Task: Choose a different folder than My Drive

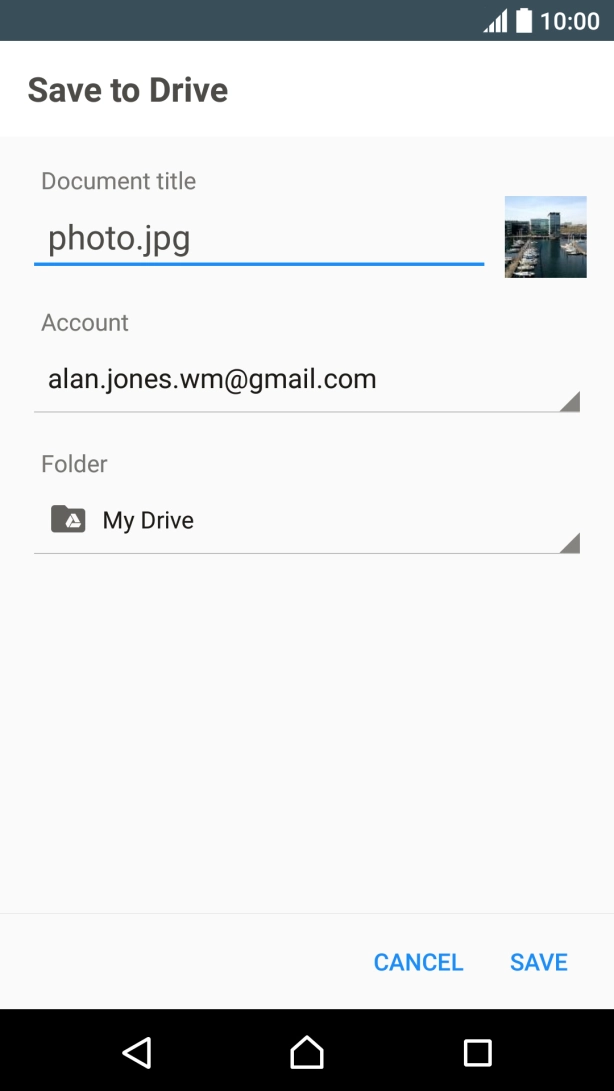Action: (x=306, y=521)
